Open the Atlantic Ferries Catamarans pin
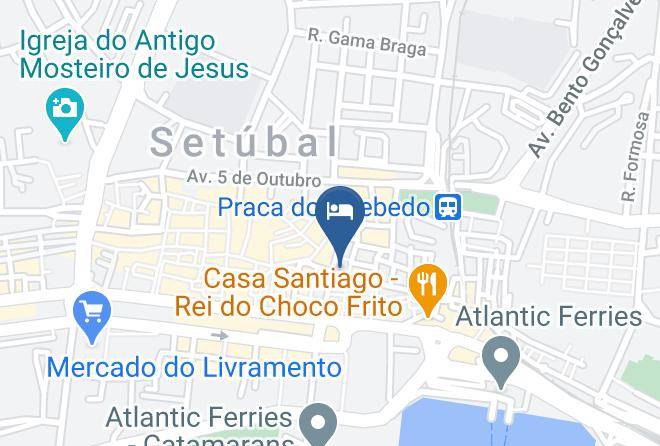Screen dimensions: 660x446 click(x=318, y=424)
